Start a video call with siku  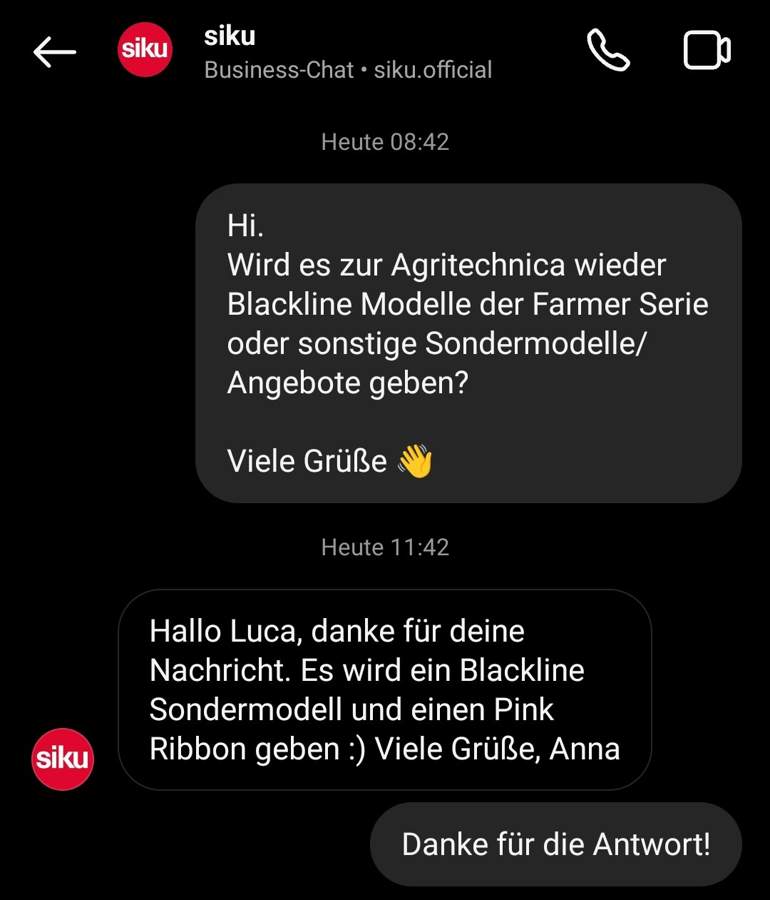point(707,50)
